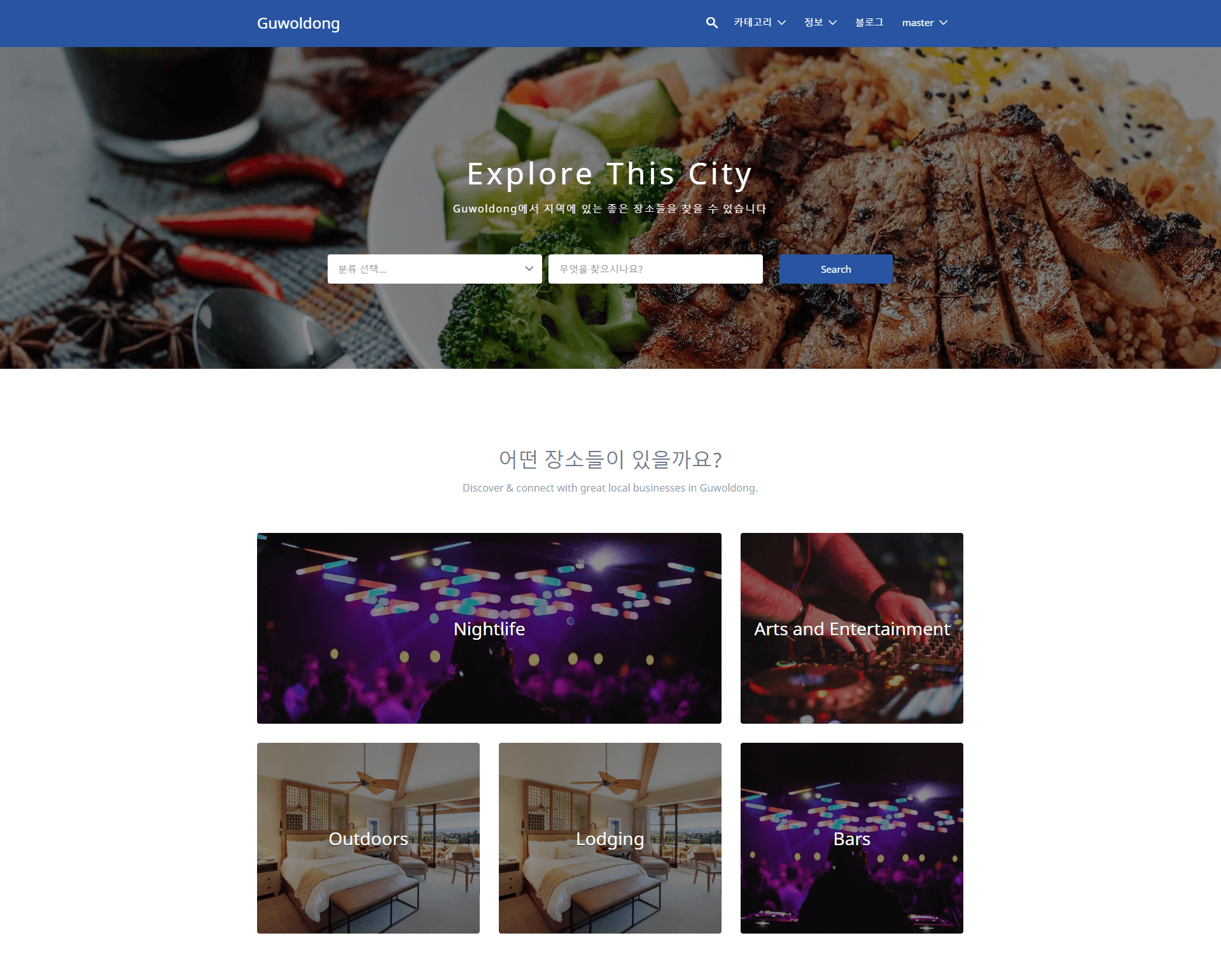This screenshot has height=980, width=1221.
Task: Focus the 무엇을 찾으시나요 search field
Action: (x=655, y=269)
